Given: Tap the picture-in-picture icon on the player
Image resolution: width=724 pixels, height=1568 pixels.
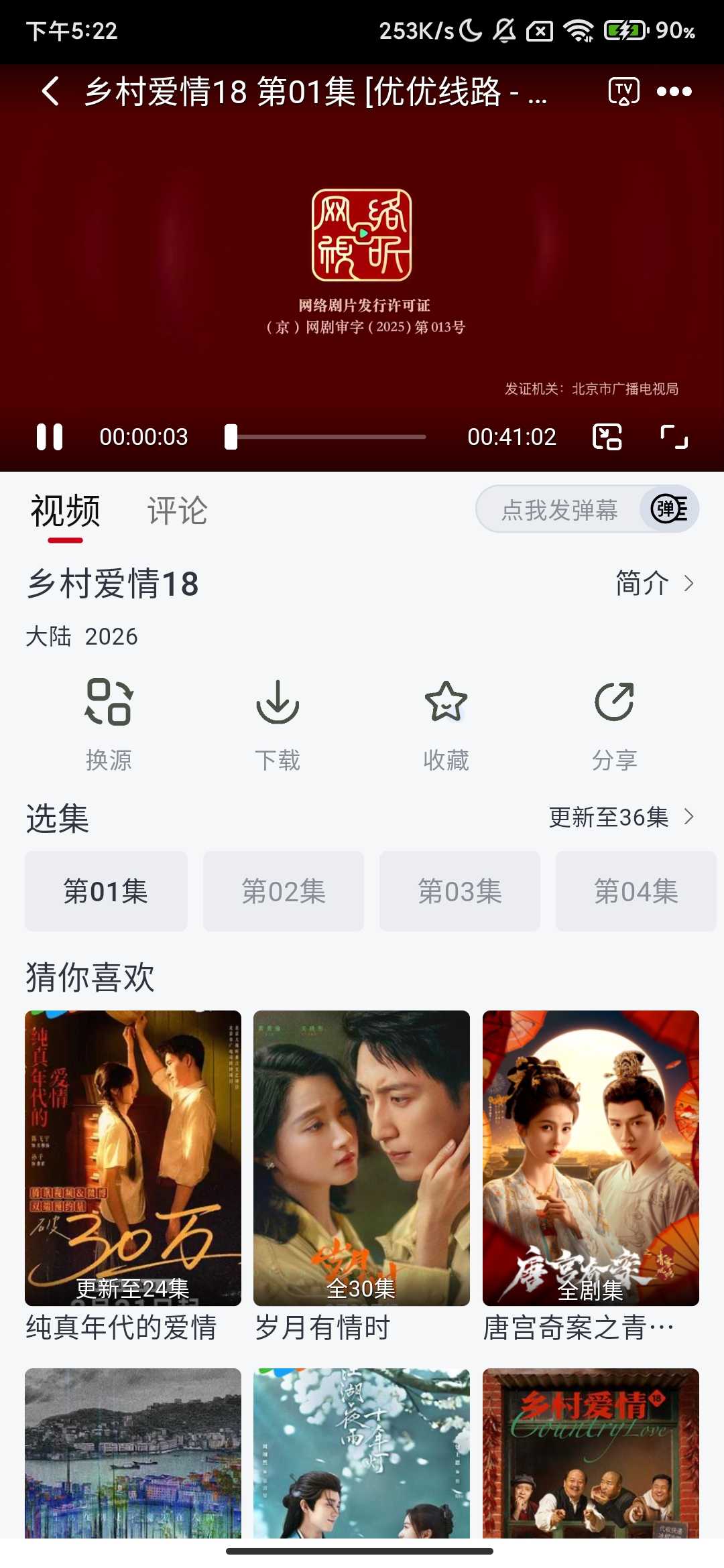Looking at the screenshot, I should coord(609,437).
